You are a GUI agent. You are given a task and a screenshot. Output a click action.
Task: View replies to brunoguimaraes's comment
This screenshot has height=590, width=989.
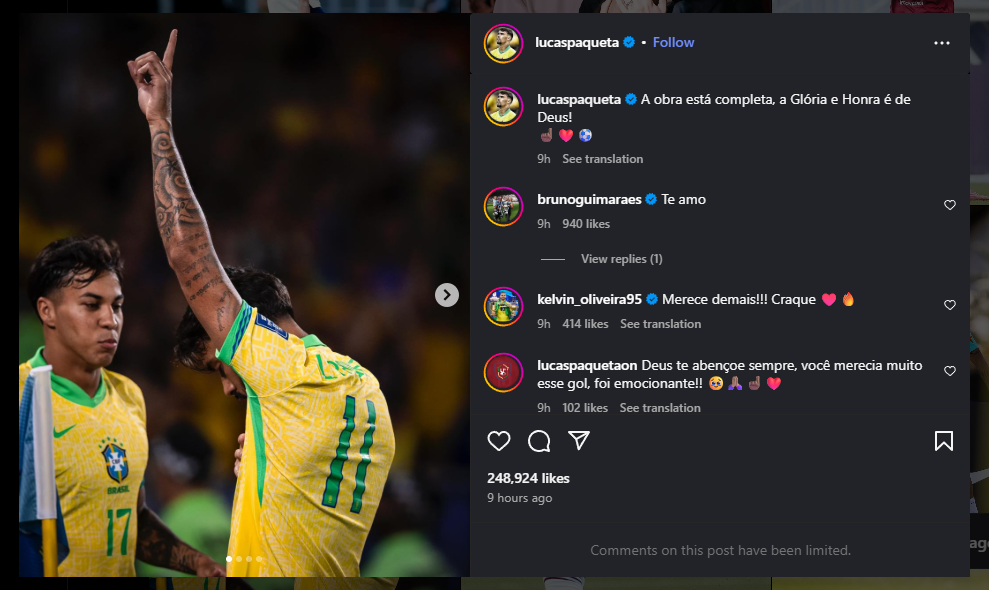click(621, 259)
